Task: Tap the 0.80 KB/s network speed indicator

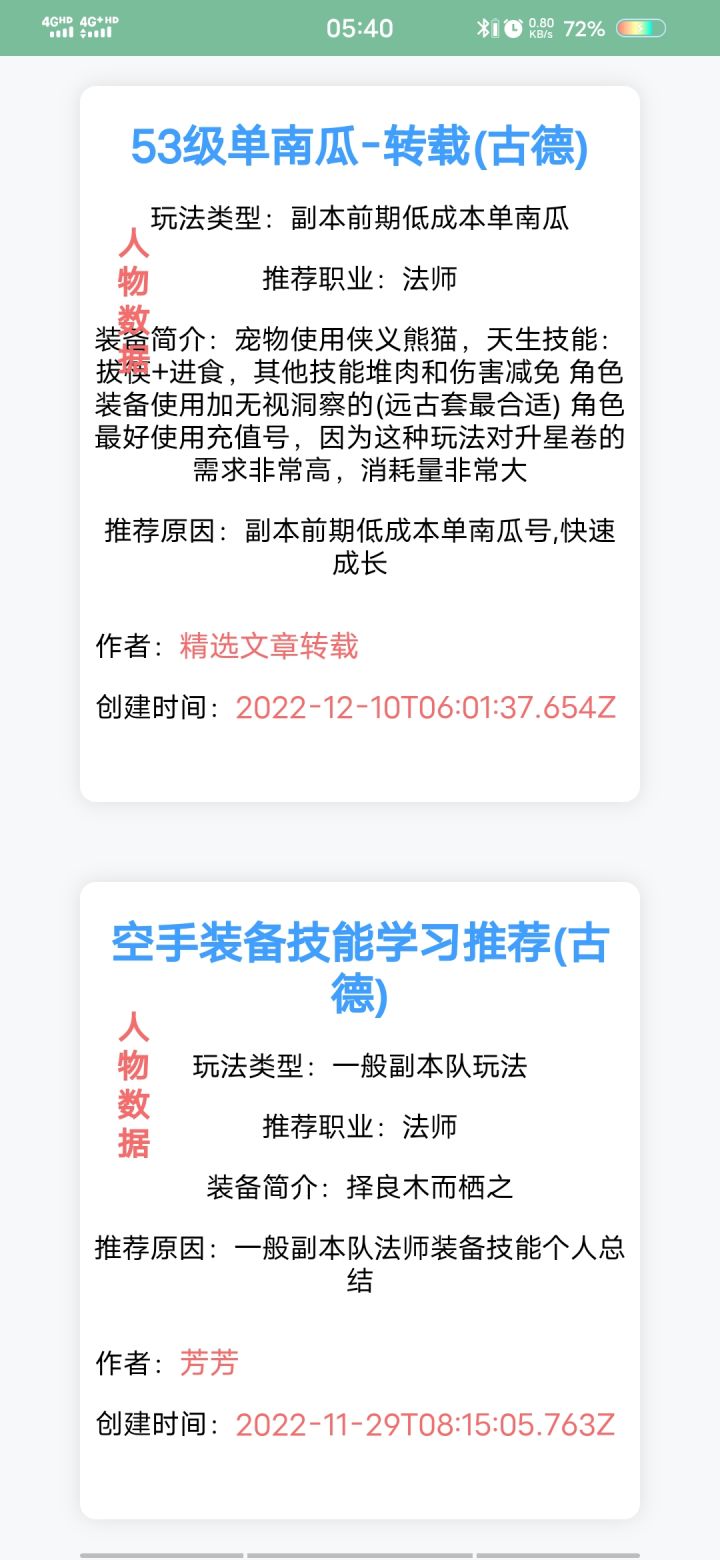Action: click(x=540, y=29)
